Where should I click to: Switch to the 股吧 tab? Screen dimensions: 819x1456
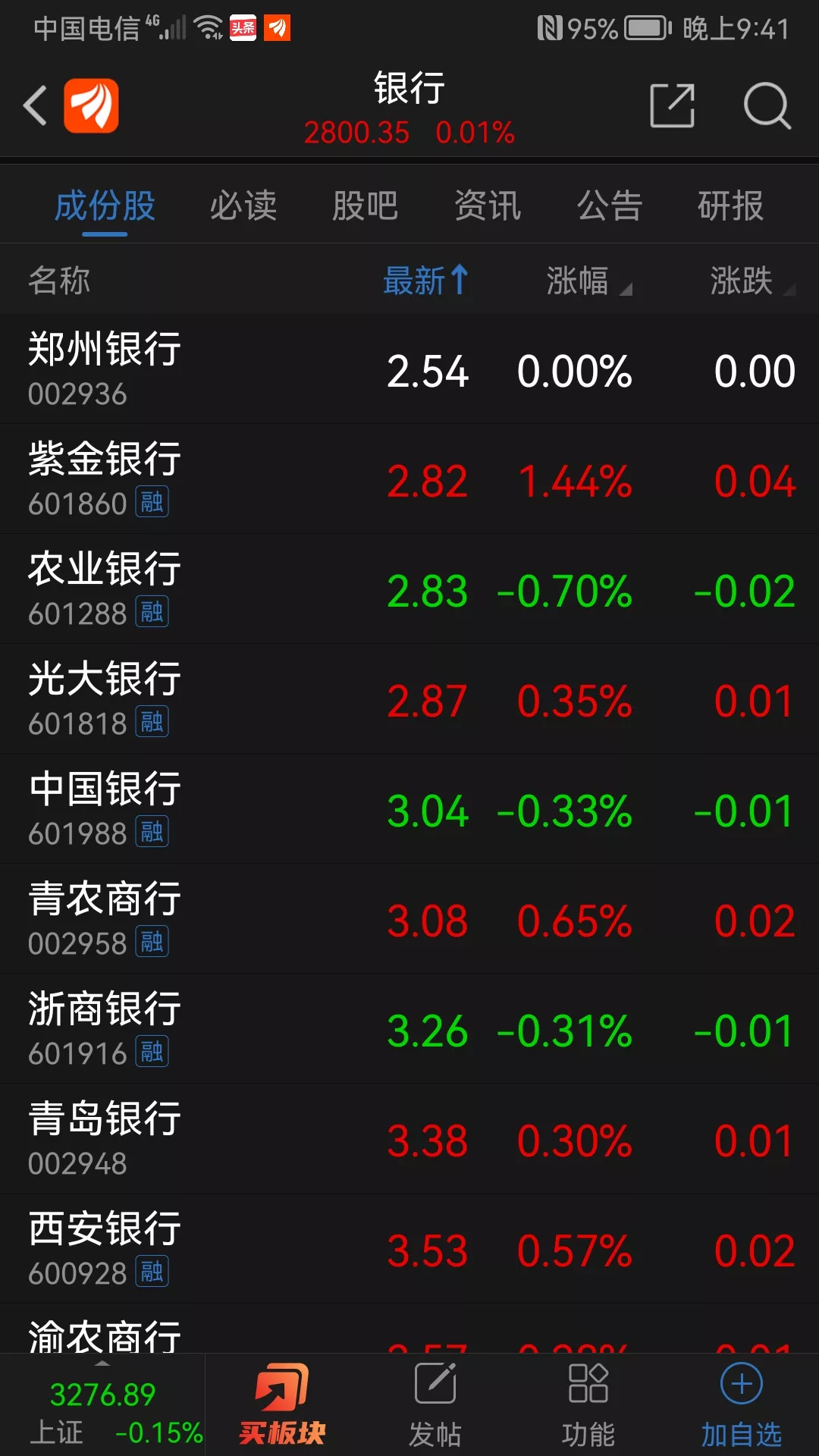365,206
